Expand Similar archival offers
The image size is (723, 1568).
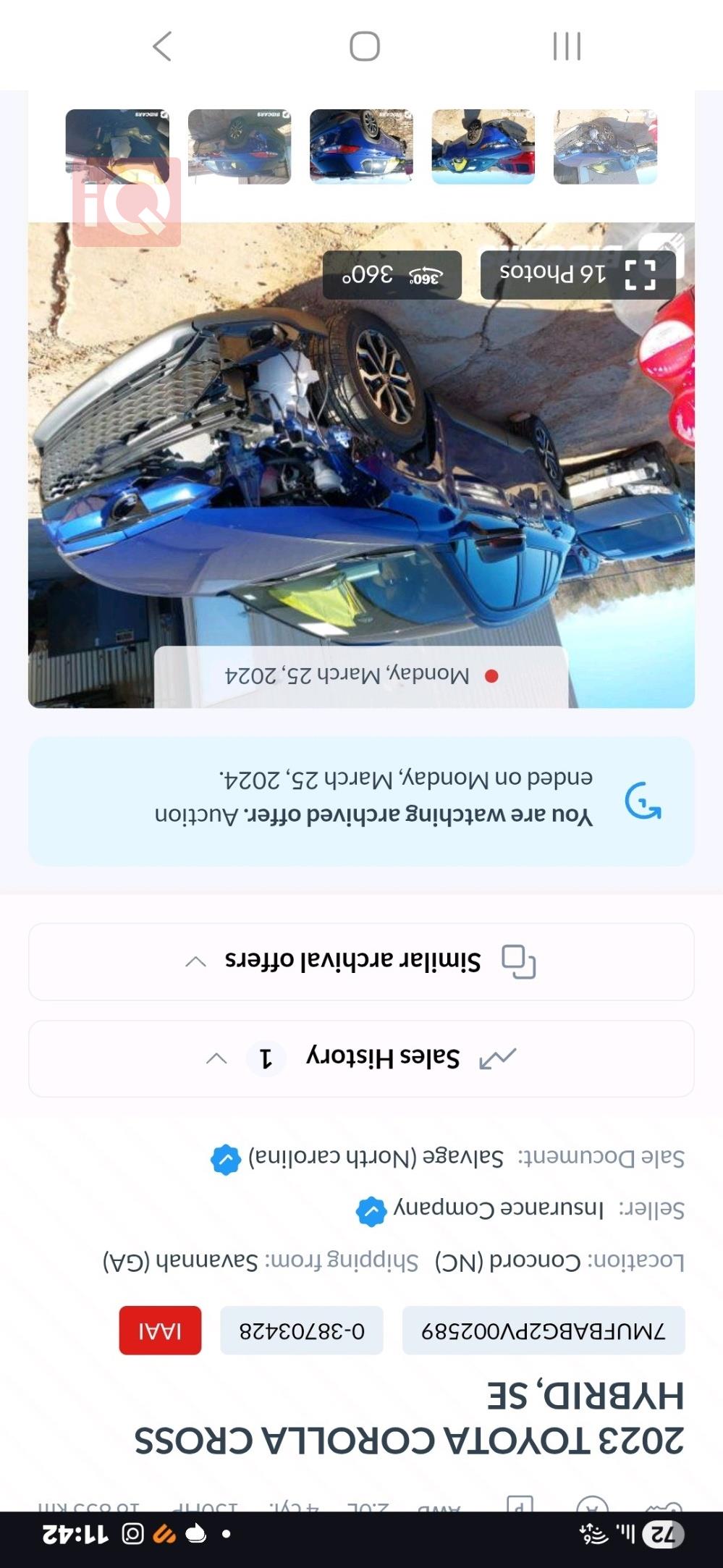click(x=360, y=961)
